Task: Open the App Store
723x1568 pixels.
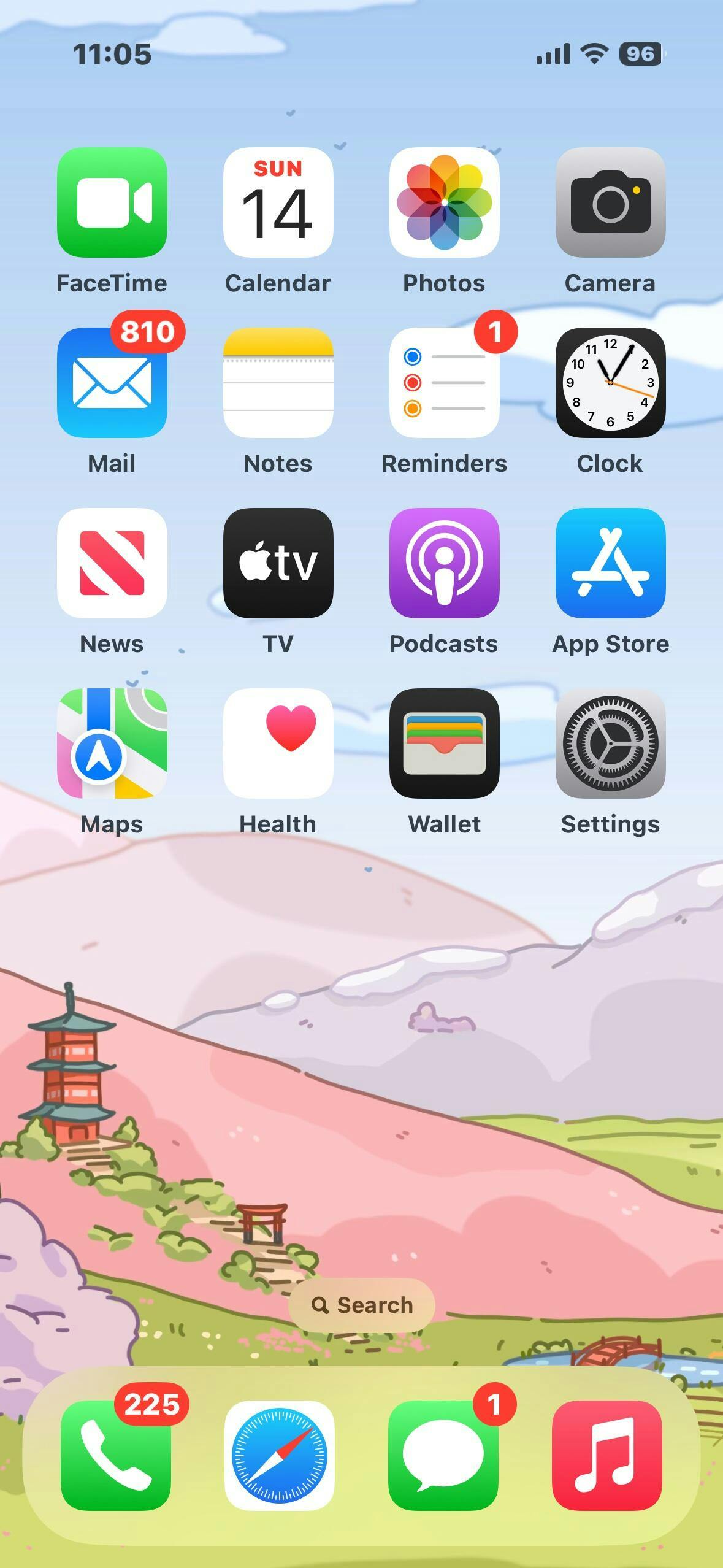Action: coord(610,563)
